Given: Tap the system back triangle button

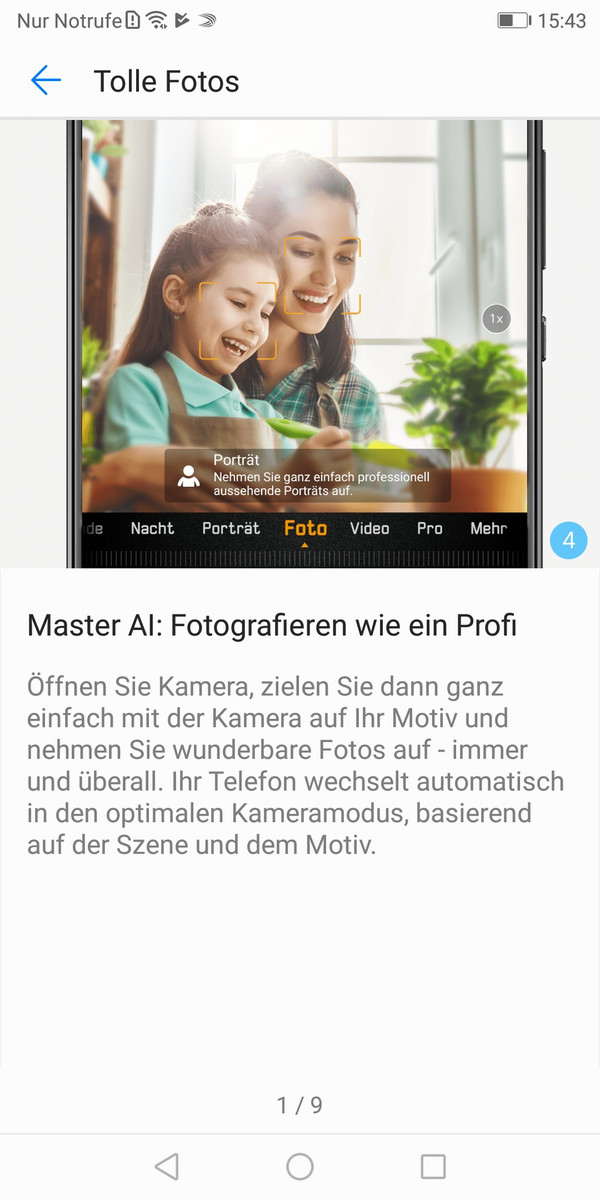Looking at the screenshot, I should tap(167, 1166).
